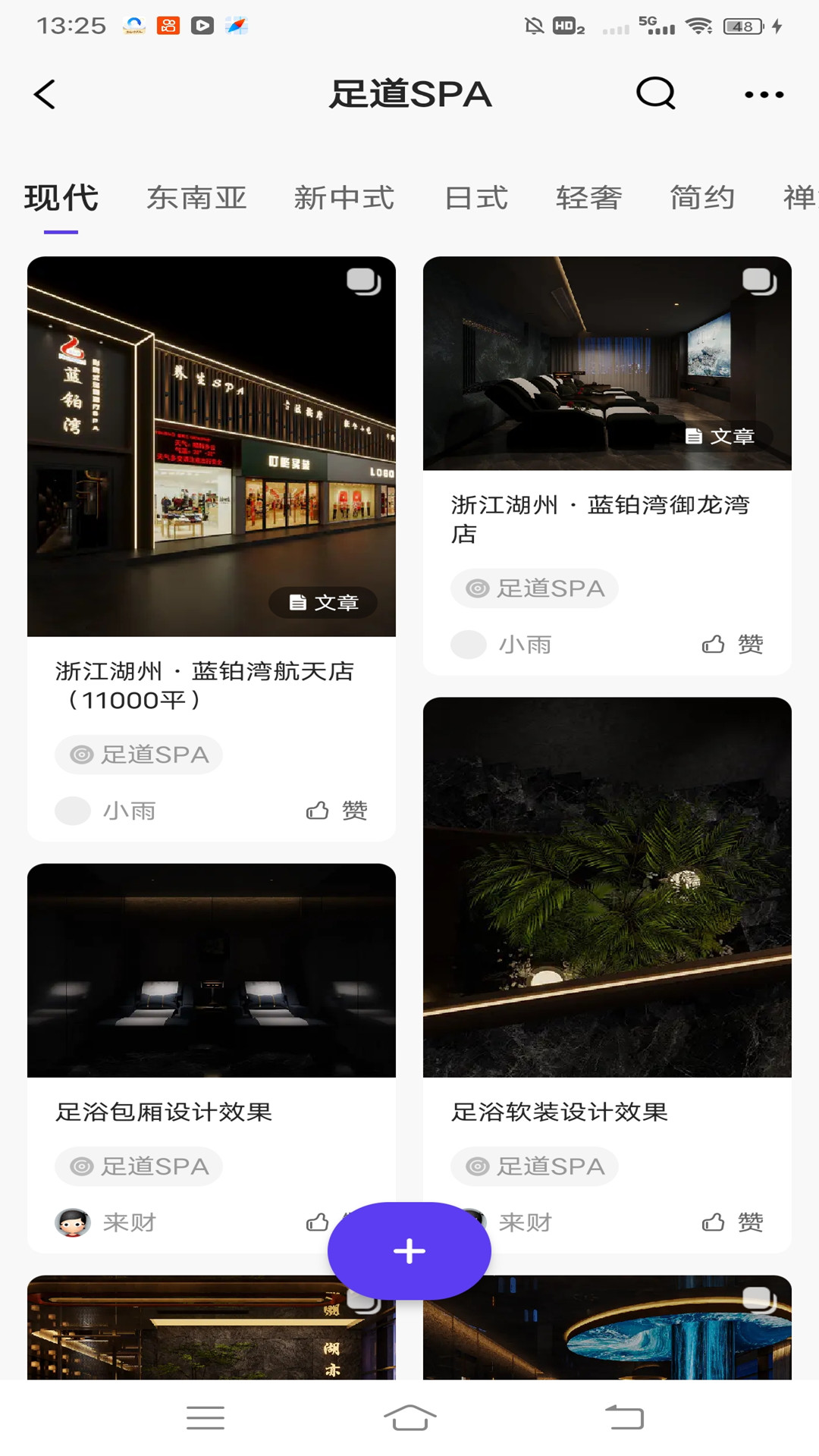This screenshot has width=819, height=1456.
Task: Open the more options menu at top right
Action: [764, 94]
